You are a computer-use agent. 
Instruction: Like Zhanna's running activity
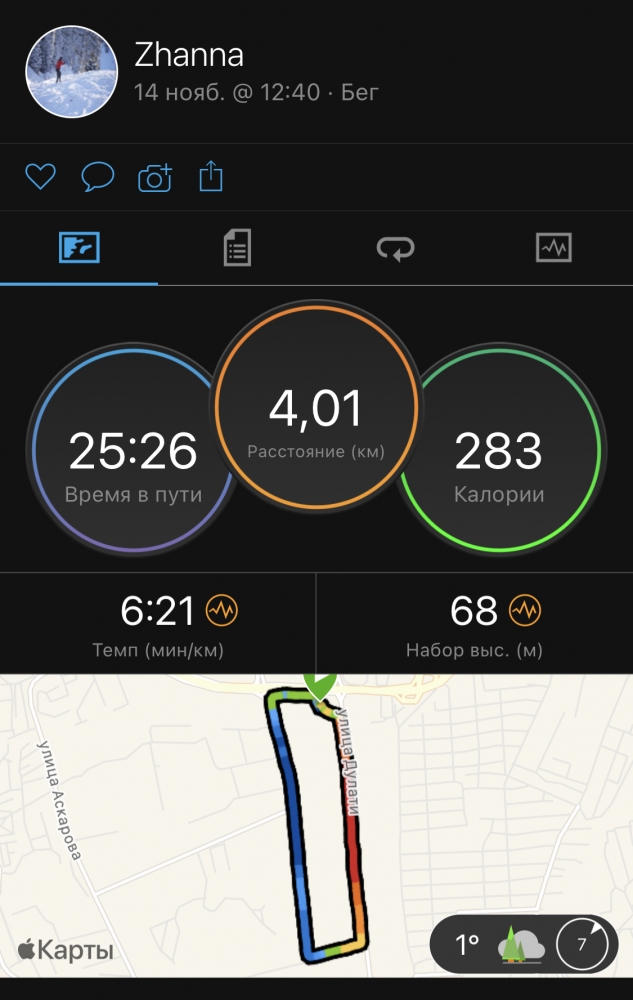39,178
